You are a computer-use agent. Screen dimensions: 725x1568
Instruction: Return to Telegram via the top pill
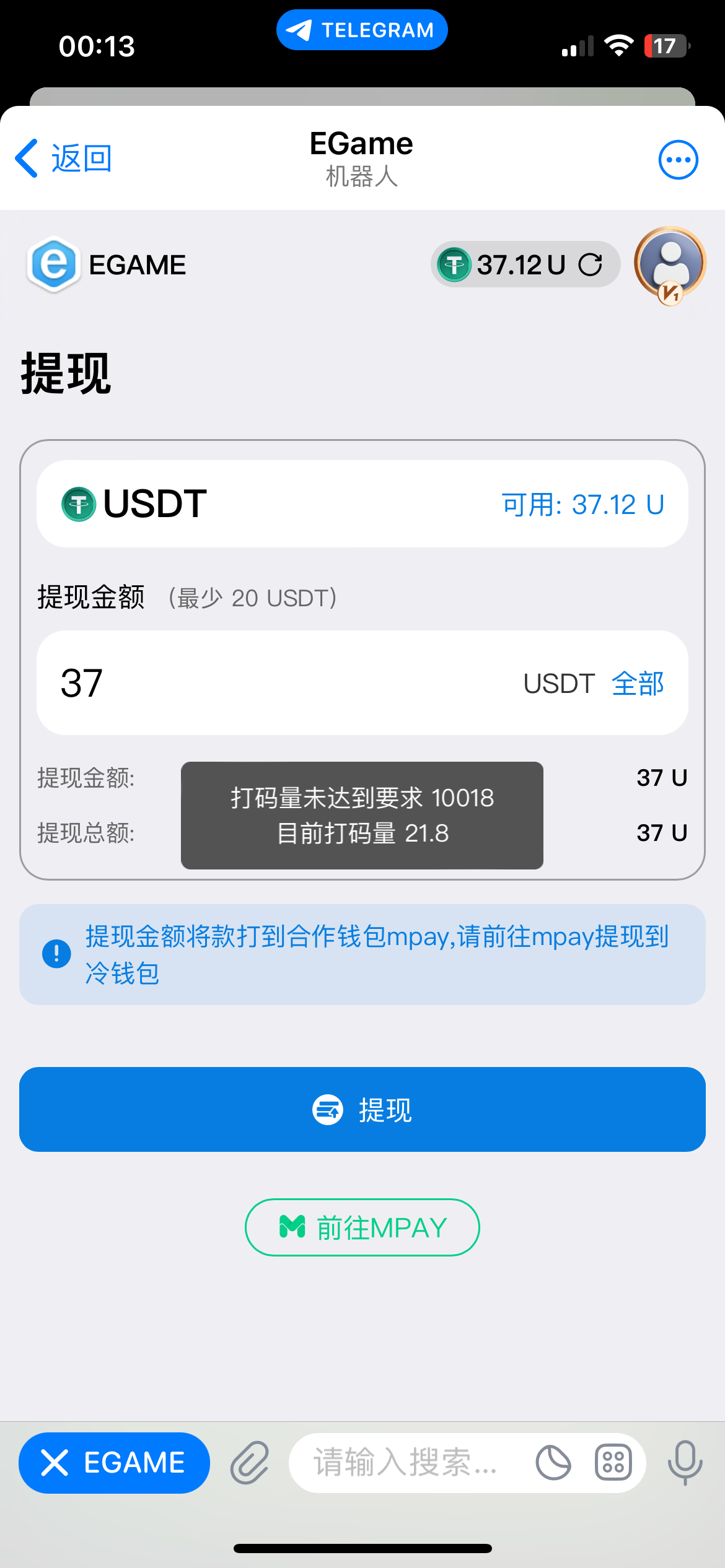tap(362, 30)
